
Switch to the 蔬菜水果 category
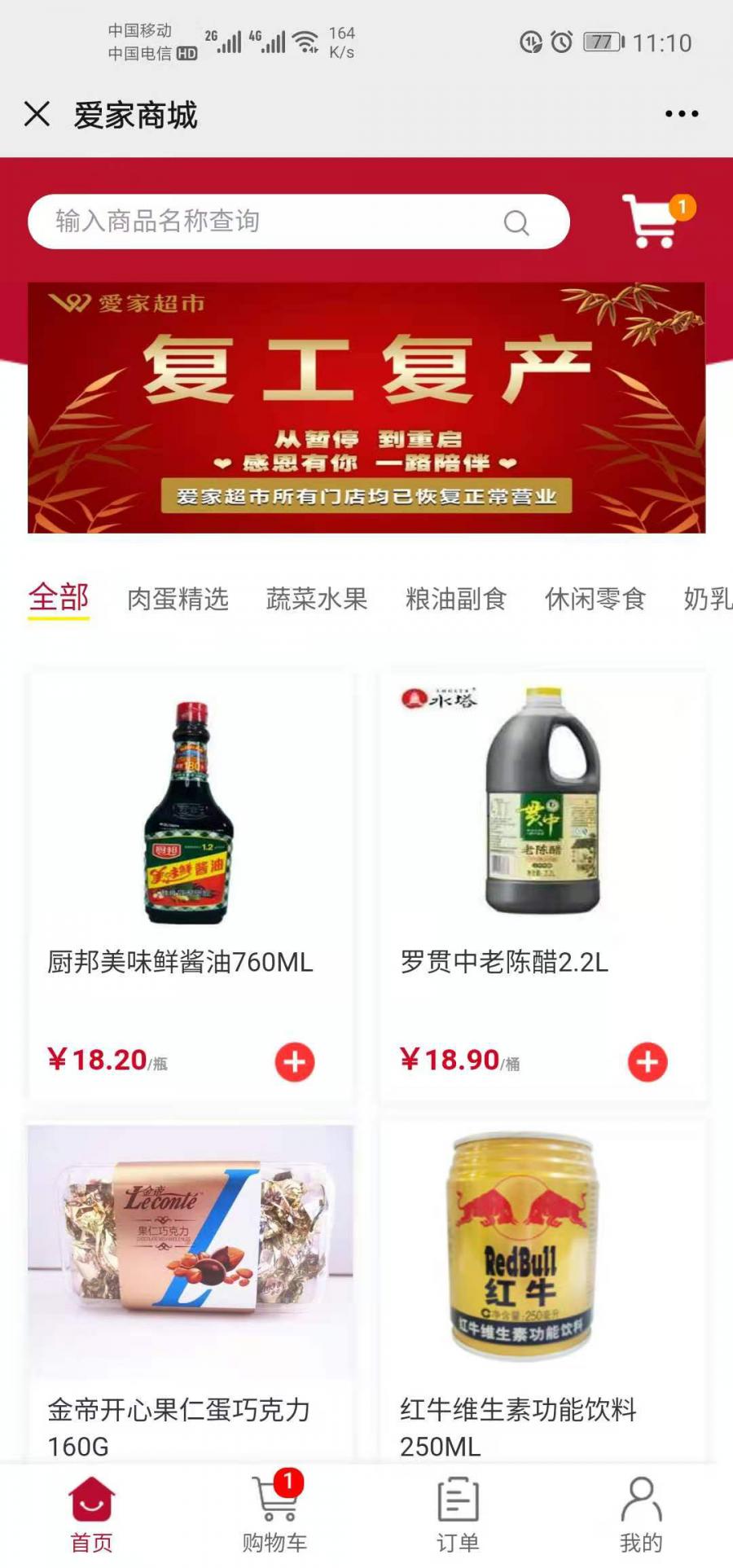(x=317, y=600)
